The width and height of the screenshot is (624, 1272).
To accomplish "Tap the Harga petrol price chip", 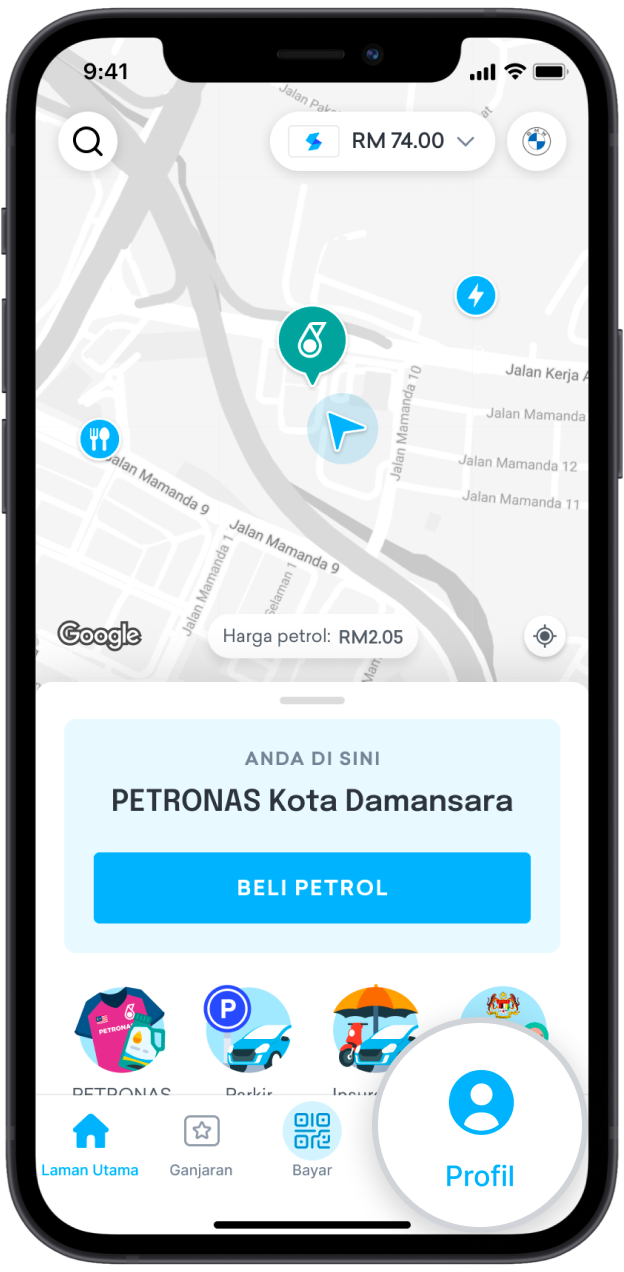I will (312, 636).
